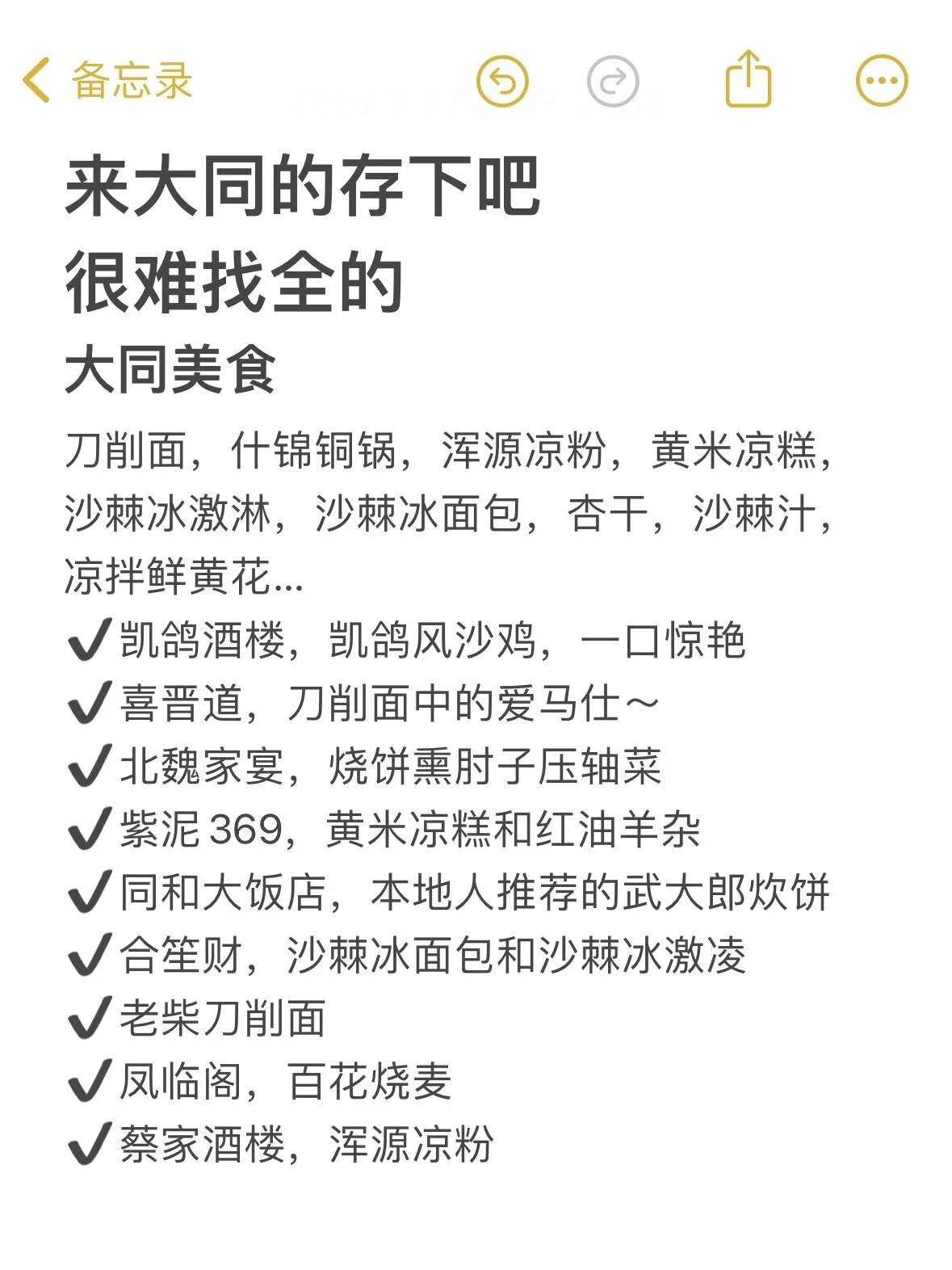Share this note
This screenshot has height=1270, width=952.
749,79
